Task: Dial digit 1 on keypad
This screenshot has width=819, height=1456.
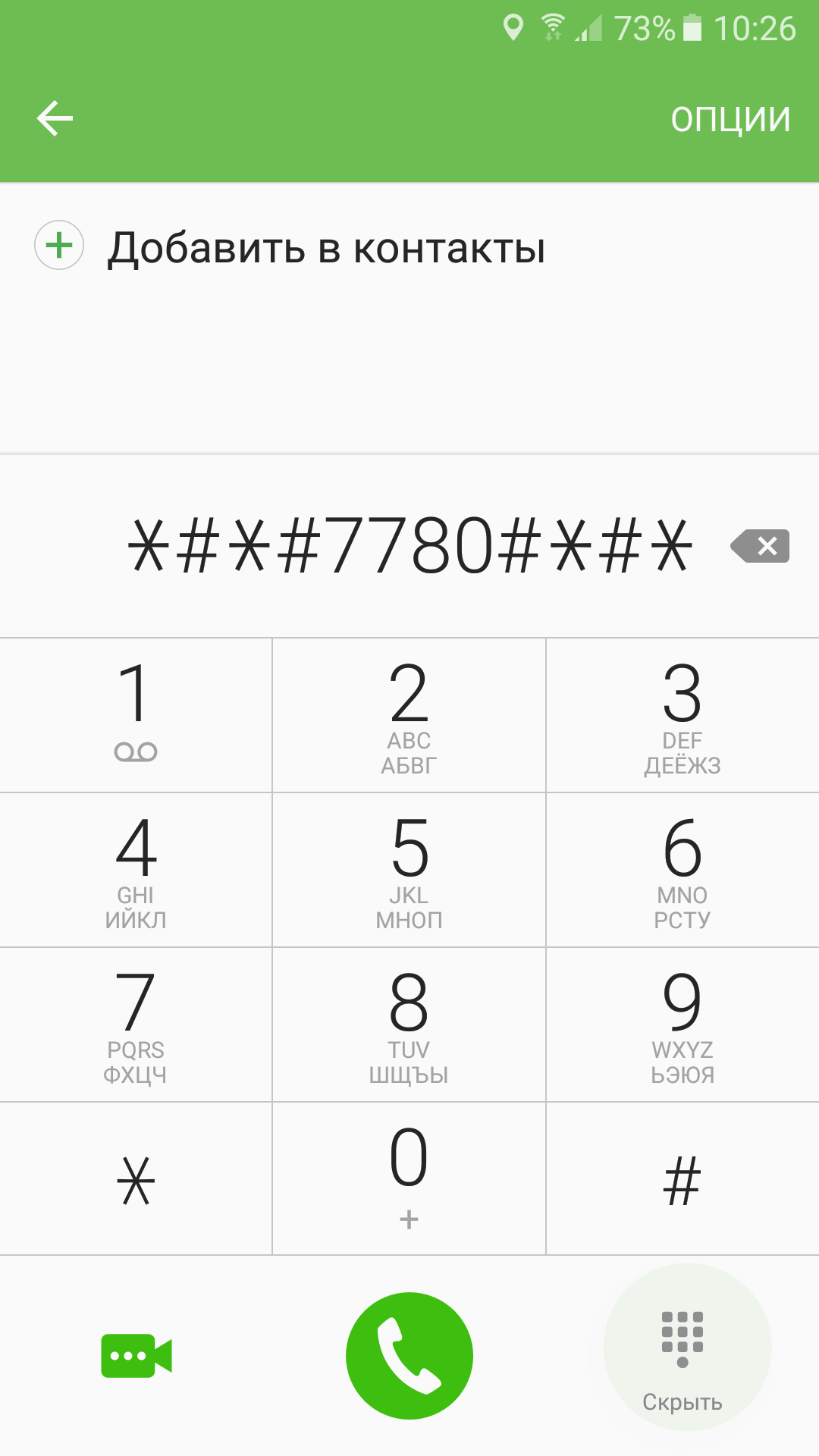Action: (136, 715)
